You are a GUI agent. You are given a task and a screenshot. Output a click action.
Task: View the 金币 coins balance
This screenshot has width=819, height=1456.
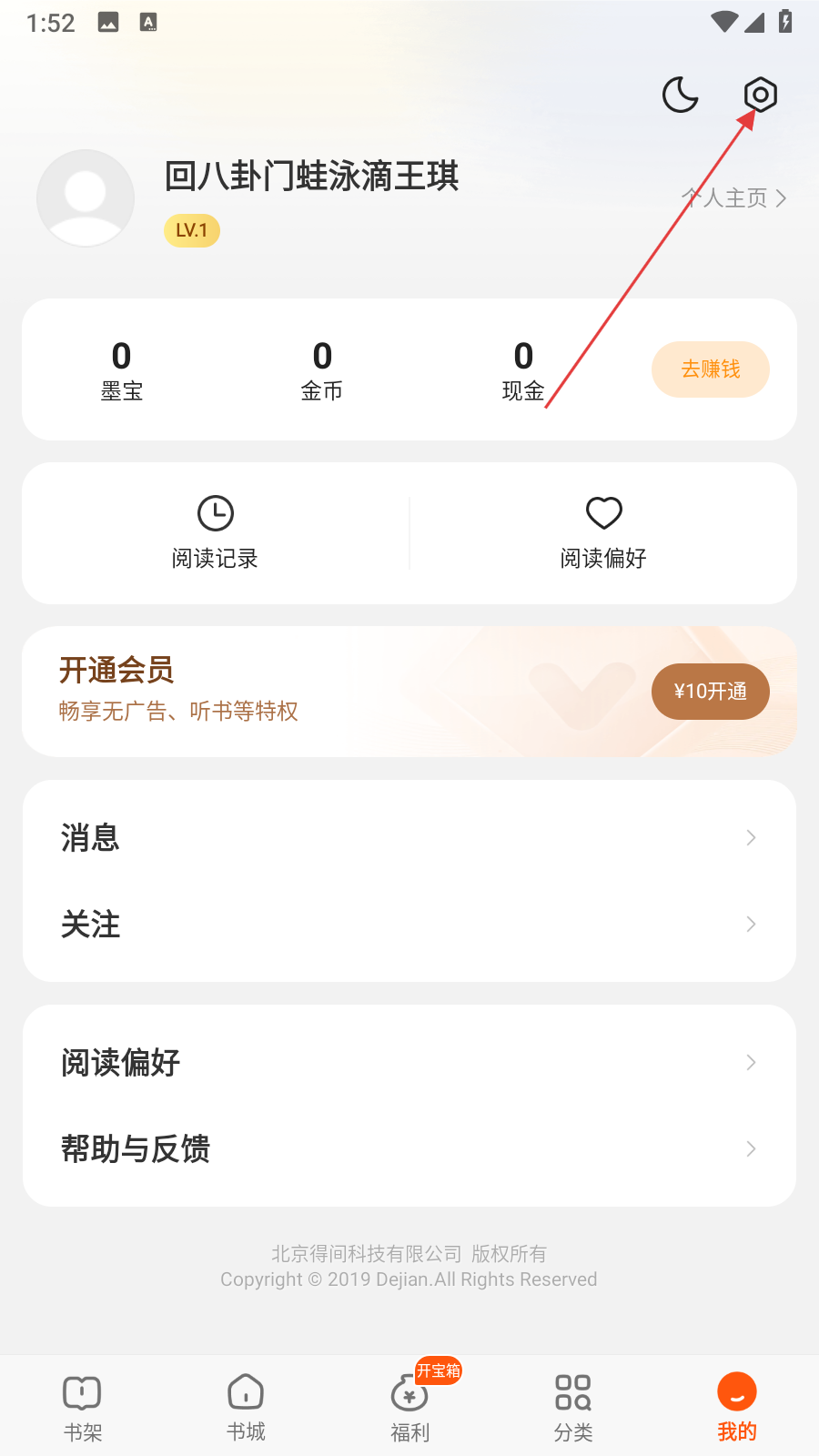click(322, 370)
